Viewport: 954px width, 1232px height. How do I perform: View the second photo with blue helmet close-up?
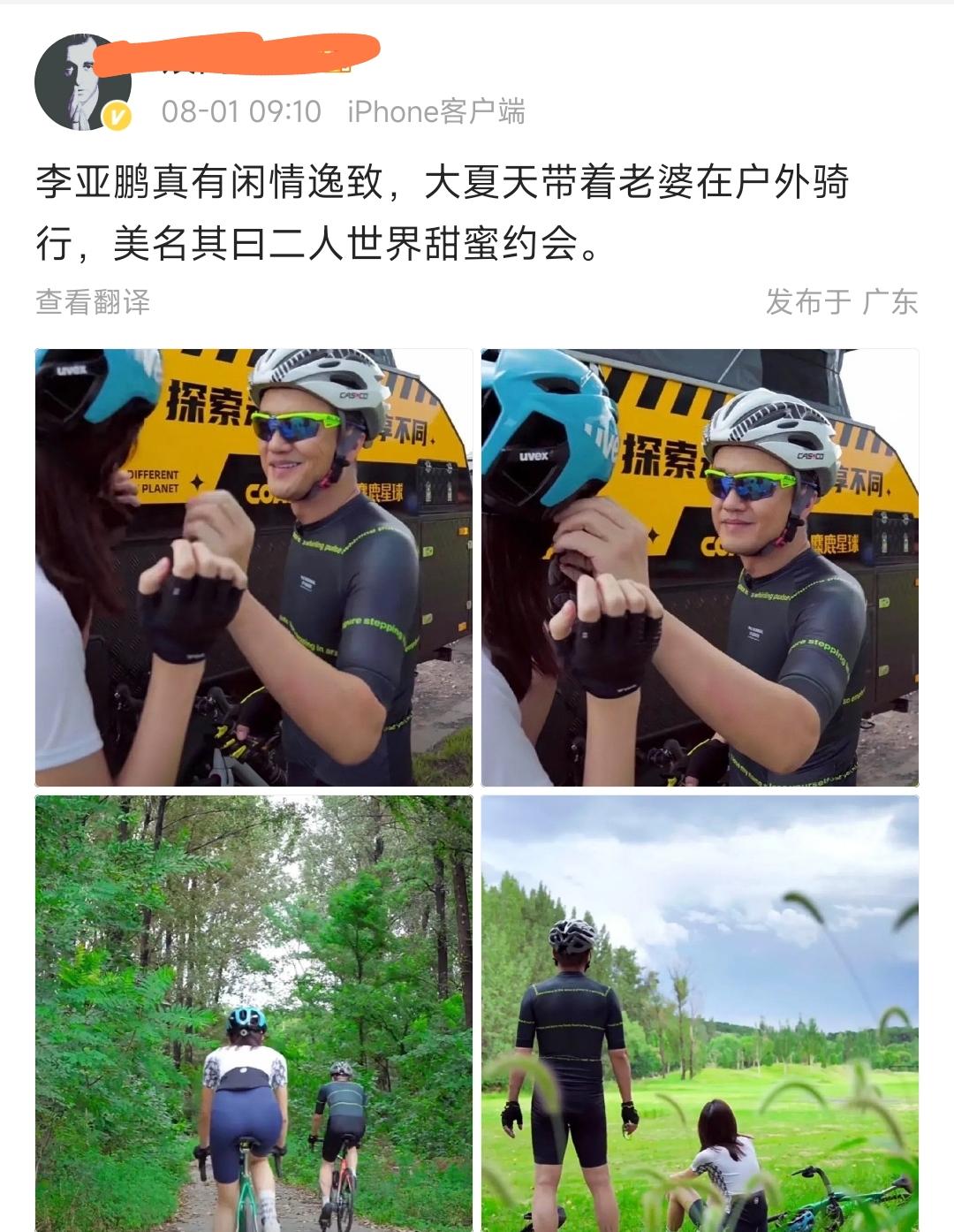pyautogui.click(x=700, y=567)
